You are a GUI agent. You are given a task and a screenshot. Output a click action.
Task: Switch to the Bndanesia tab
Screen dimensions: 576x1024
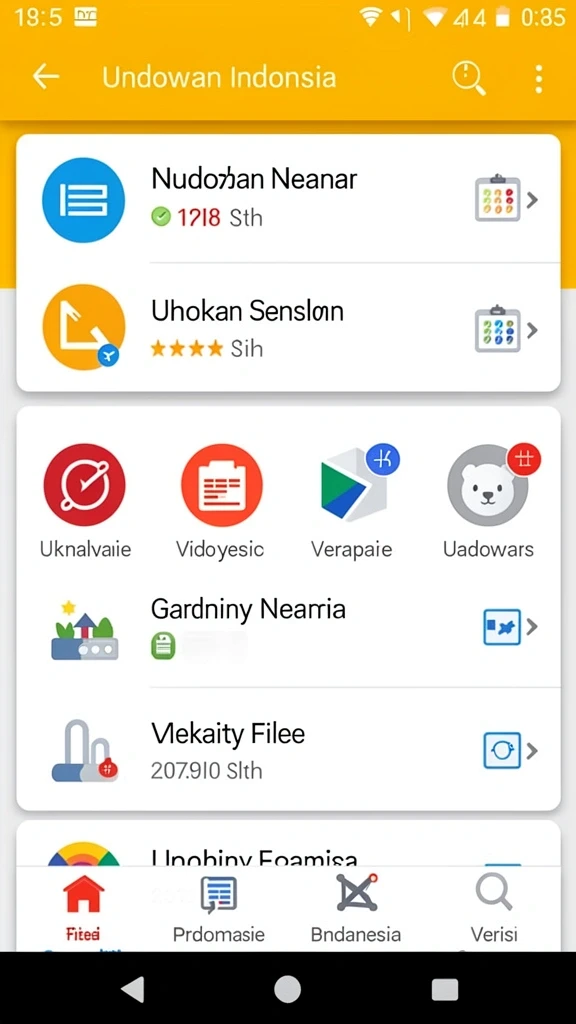click(x=356, y=908)
